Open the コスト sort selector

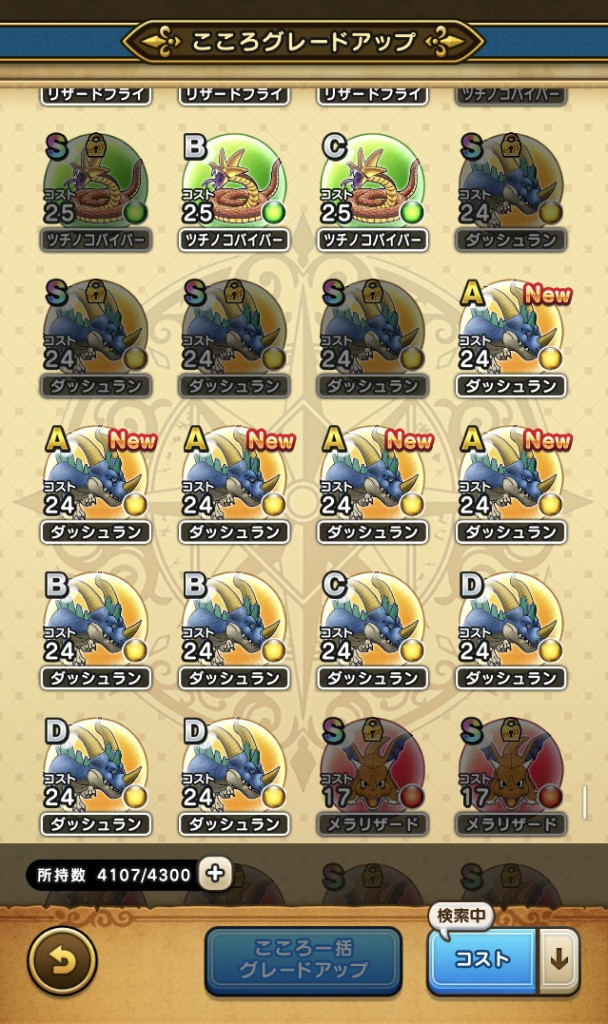482,960
